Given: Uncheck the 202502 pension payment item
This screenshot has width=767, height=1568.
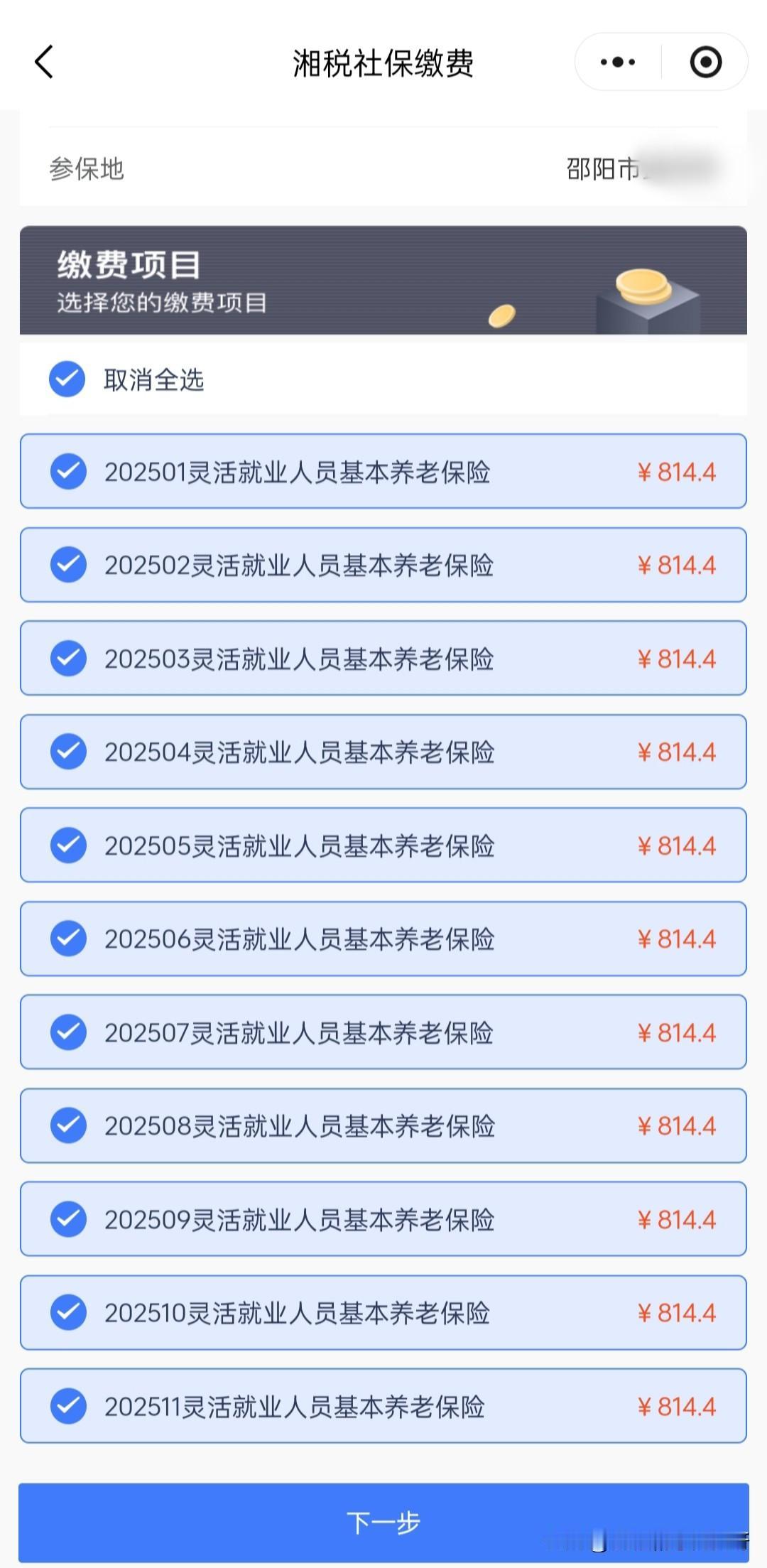Looking at the screenshot, I should (x=67, y=565).
